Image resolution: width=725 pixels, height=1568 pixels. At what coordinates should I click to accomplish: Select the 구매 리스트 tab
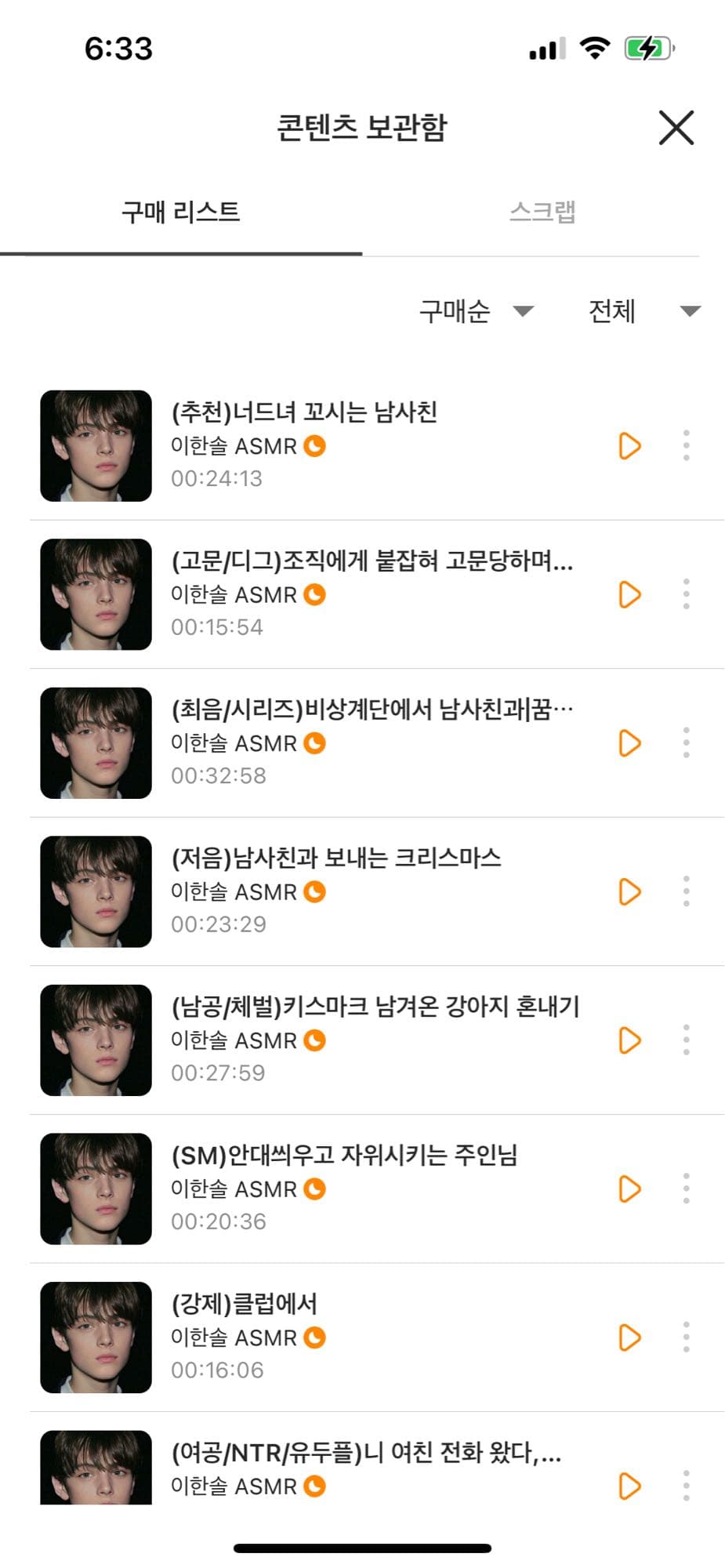coord(180,212)
